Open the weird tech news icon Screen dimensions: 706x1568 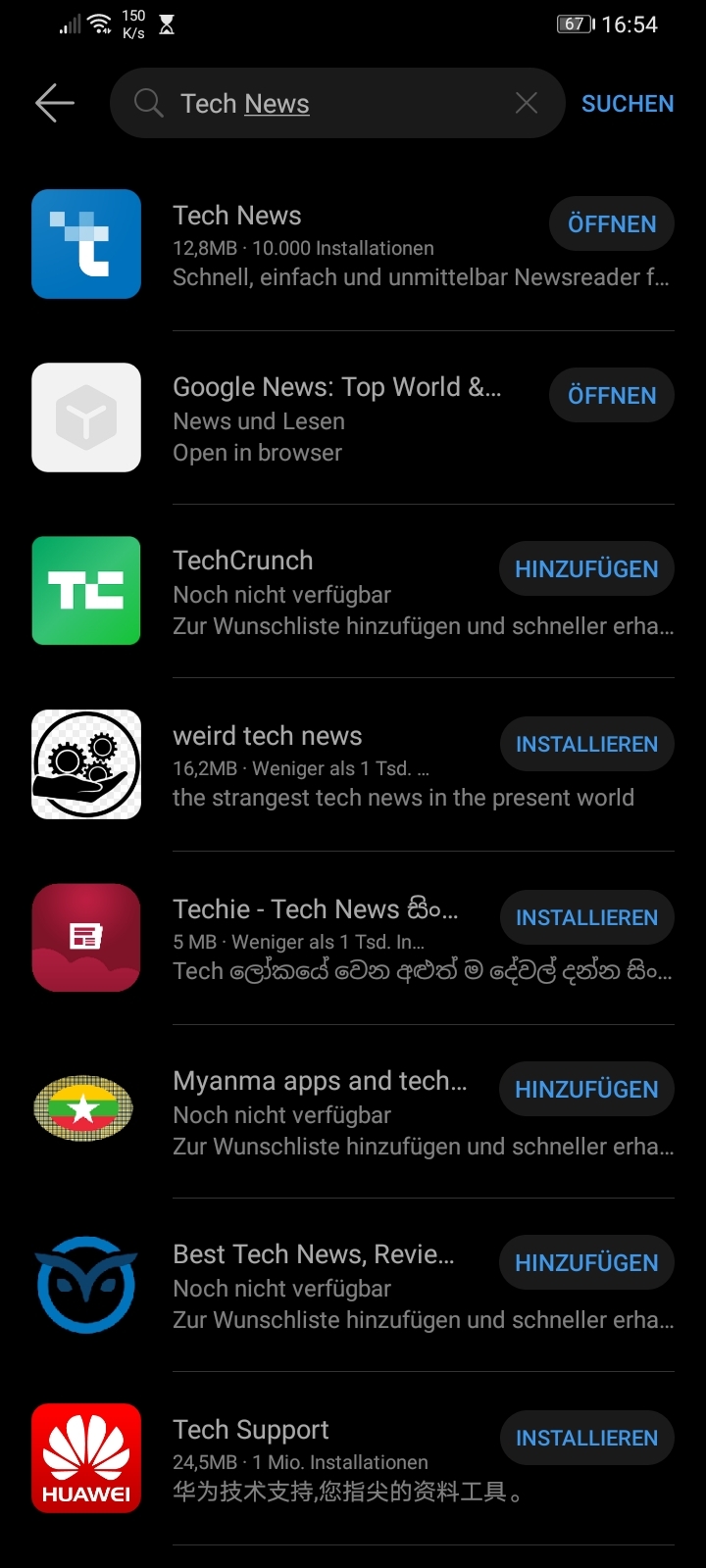point(86,763)
